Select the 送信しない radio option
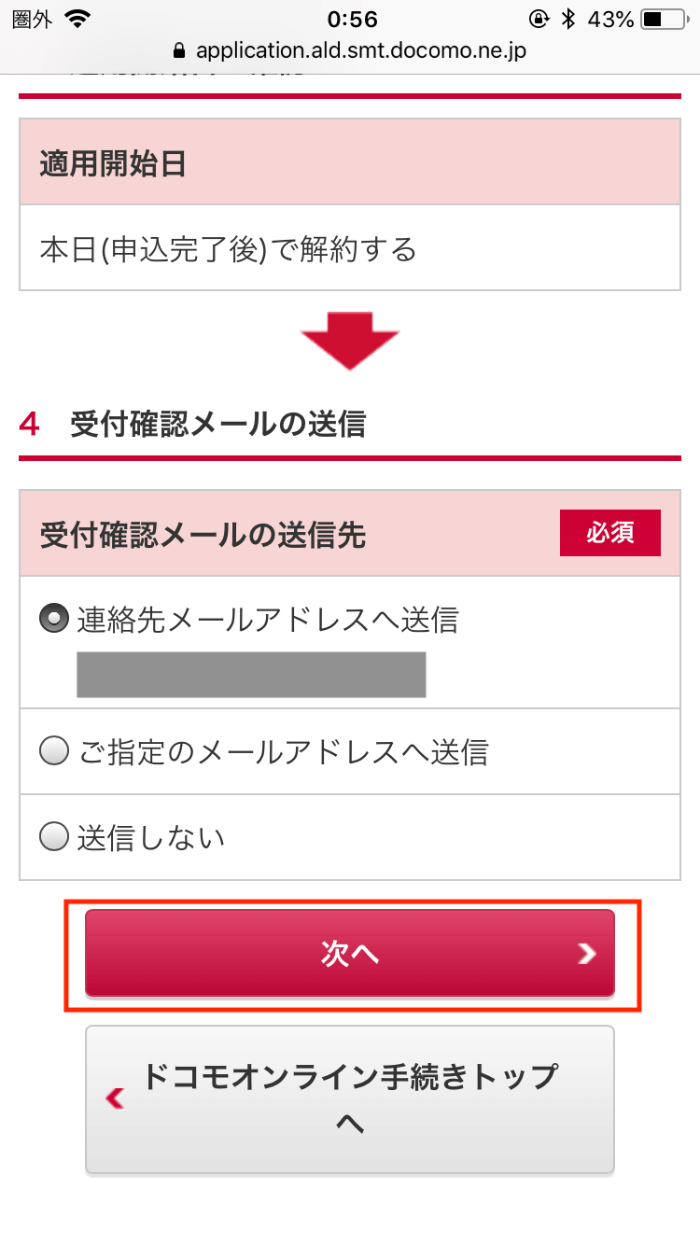 click(54, 837)
